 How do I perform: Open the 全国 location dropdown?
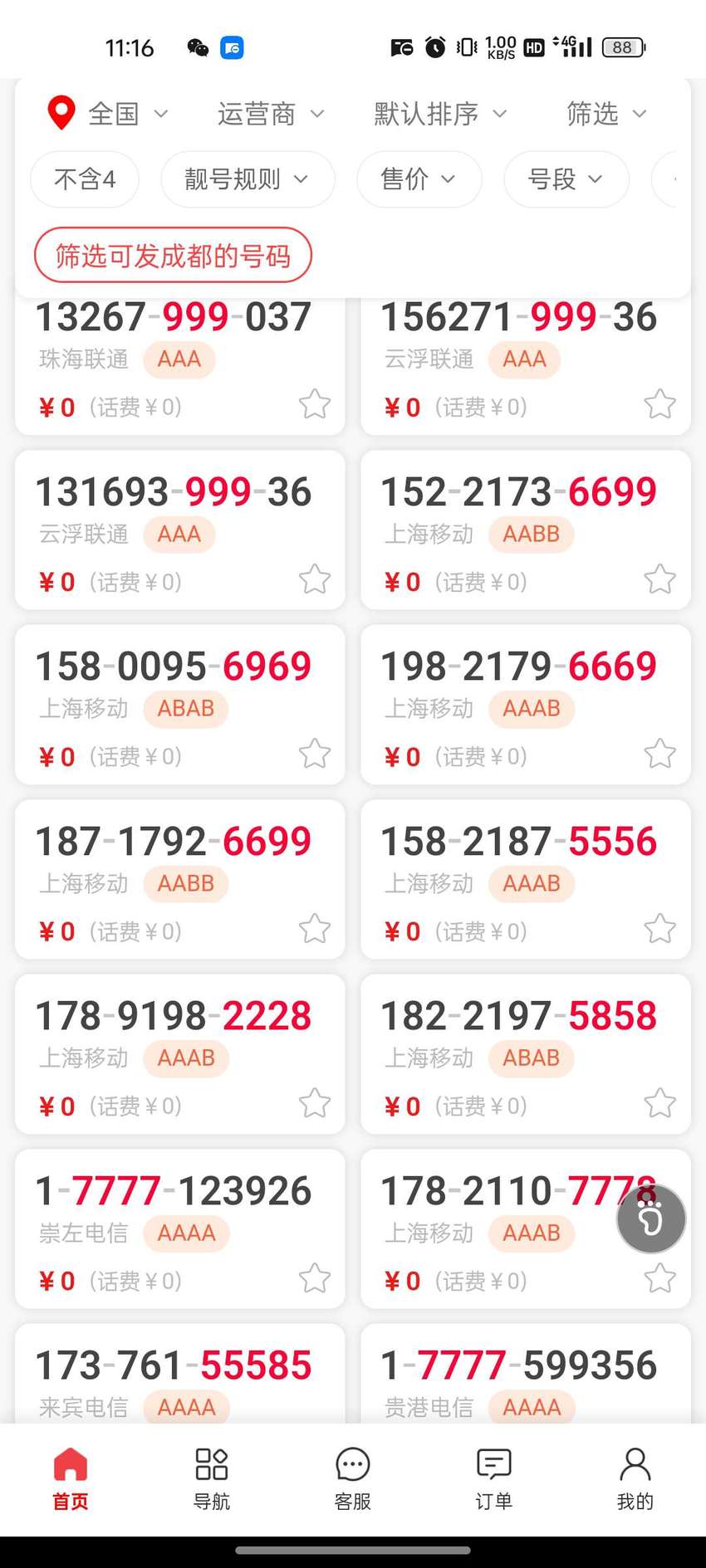108,114
